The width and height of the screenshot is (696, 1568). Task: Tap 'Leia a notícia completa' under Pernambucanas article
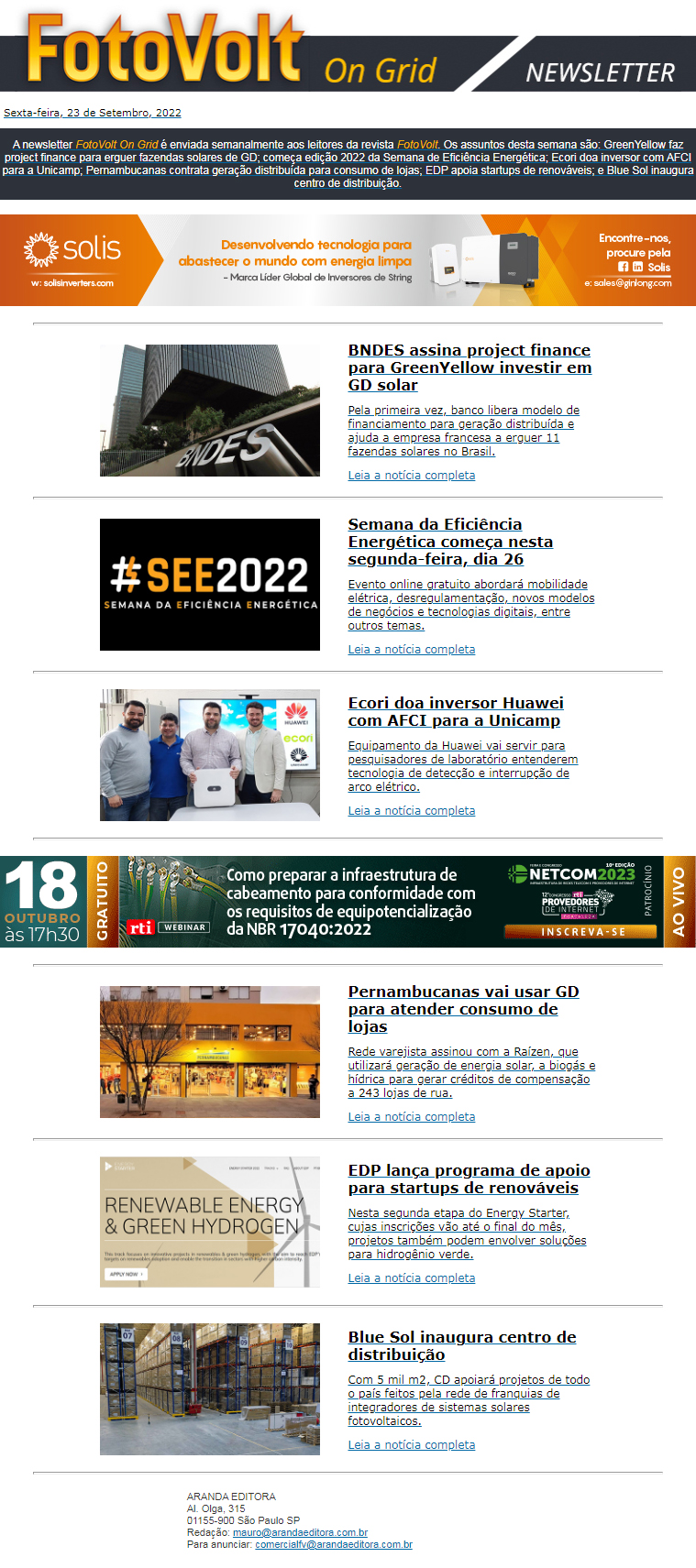[411, 1117]
